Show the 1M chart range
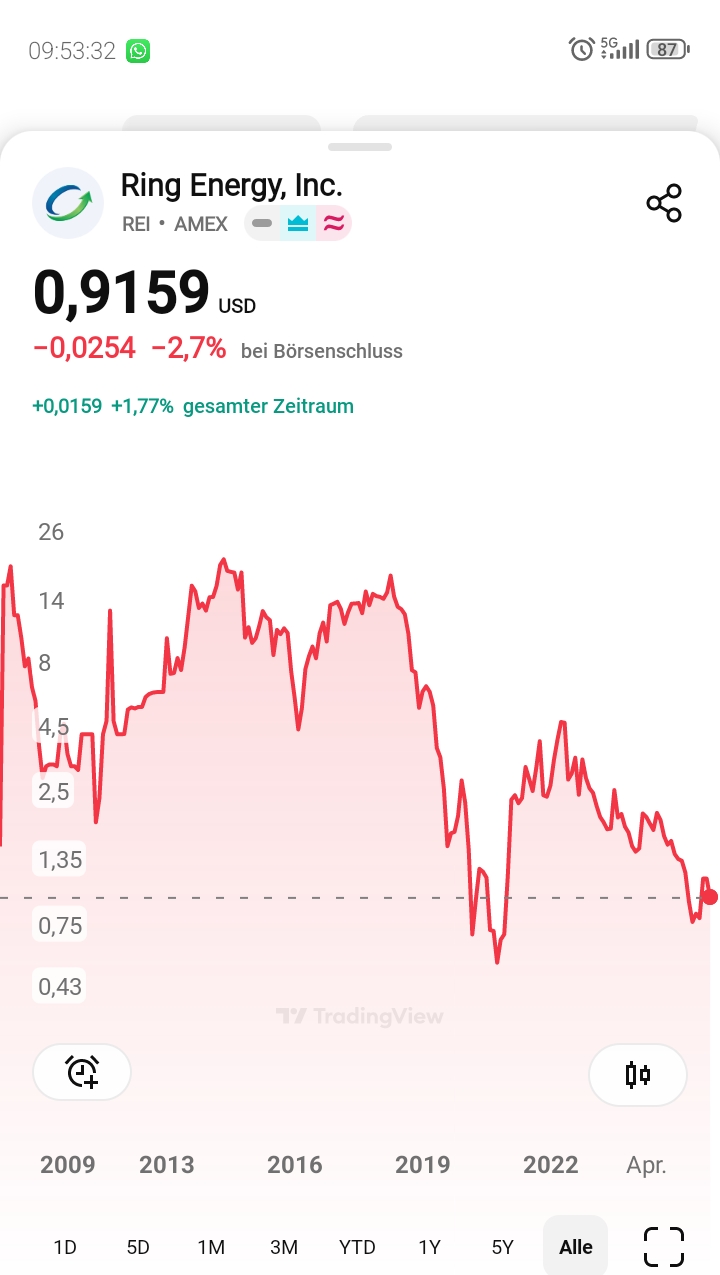The image size is (720, 1275). (211, 1247)
